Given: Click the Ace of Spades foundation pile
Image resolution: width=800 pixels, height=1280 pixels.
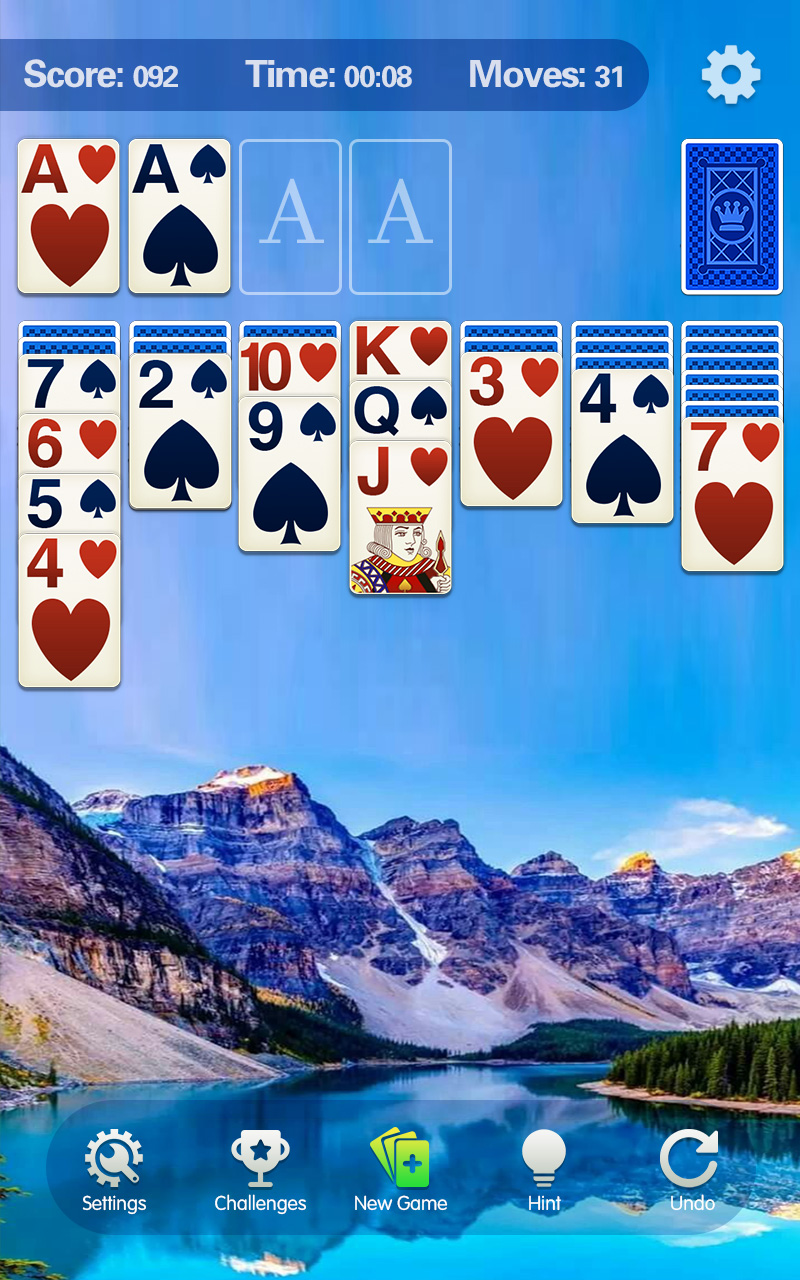Looking at the screenshot, I should click(x=179, y=217).
